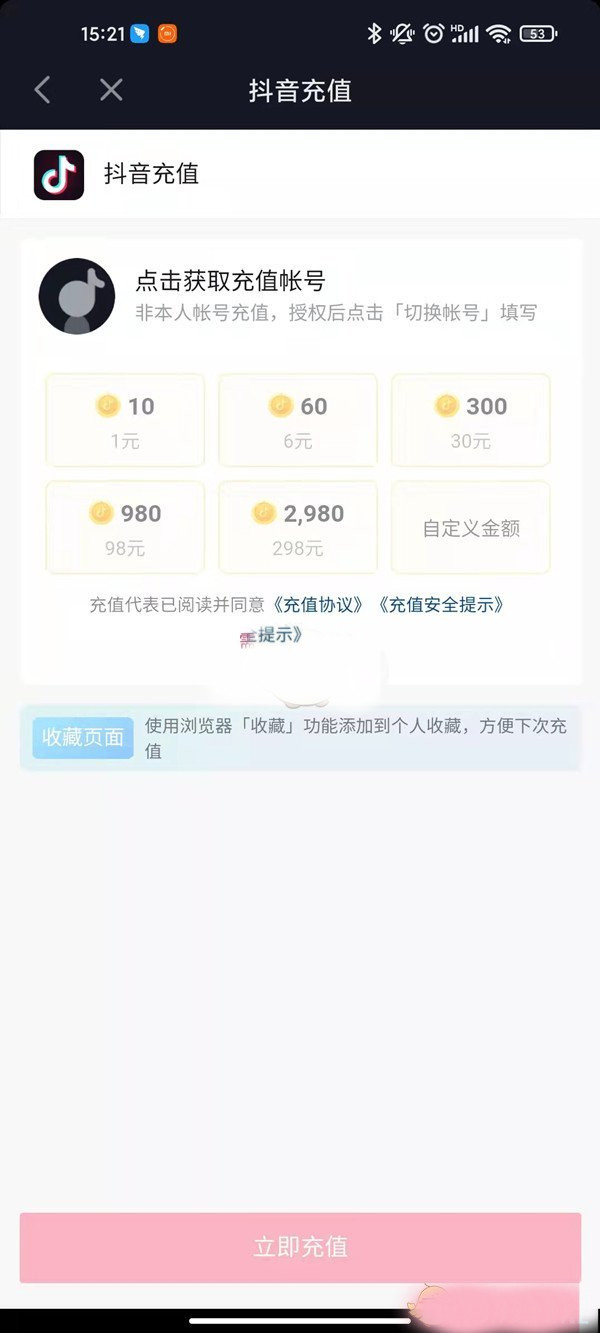Pick the 300 coins for 30元 option
The height and width of the screenshot is (1333, 600).
coord(471,420)
